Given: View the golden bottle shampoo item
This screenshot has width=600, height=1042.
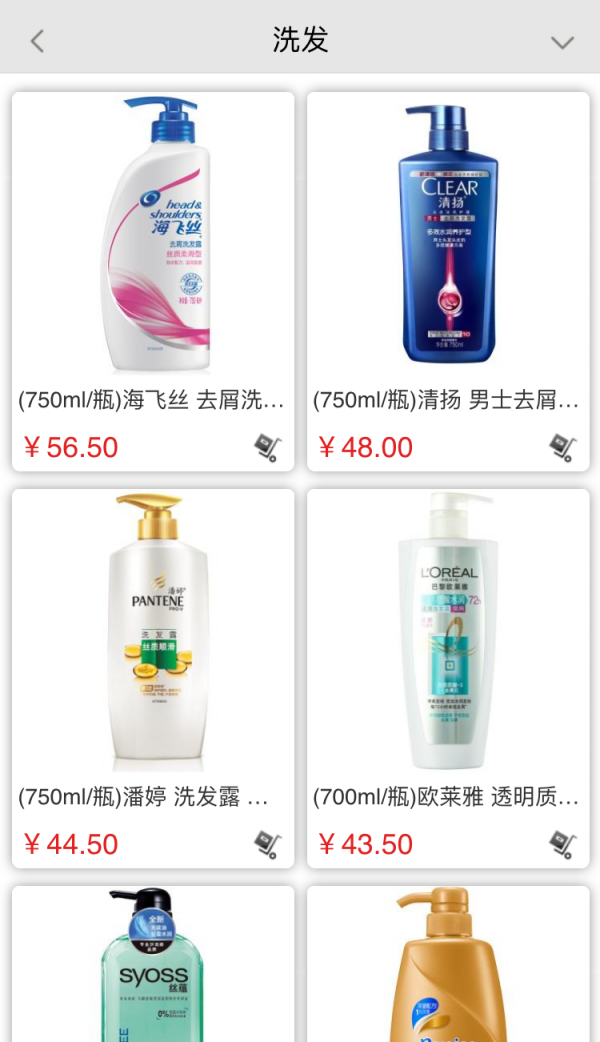Looking at the screenshot, I should pyautogui.click(x=448, y=965).
